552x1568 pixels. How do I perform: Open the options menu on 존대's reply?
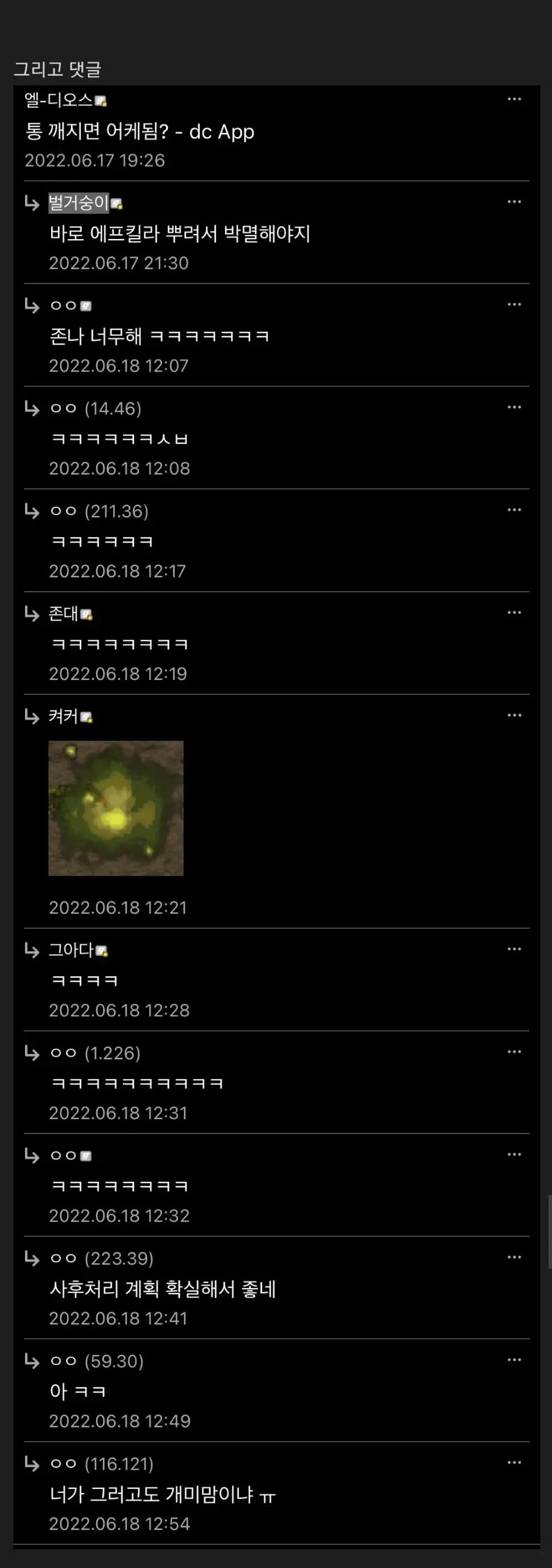click(x=514, y=613)
